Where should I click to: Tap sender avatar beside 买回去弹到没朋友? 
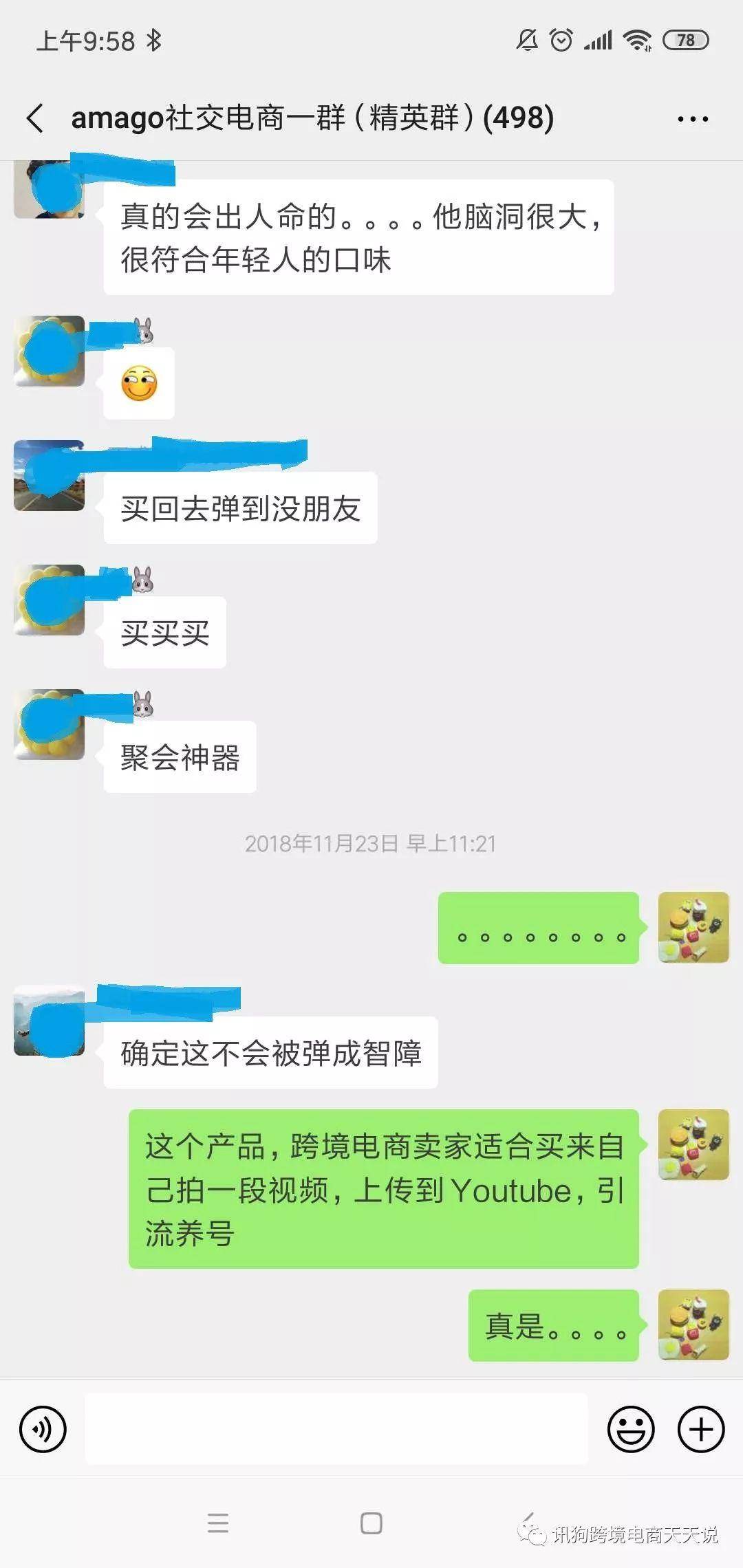[x=49, y=476]
